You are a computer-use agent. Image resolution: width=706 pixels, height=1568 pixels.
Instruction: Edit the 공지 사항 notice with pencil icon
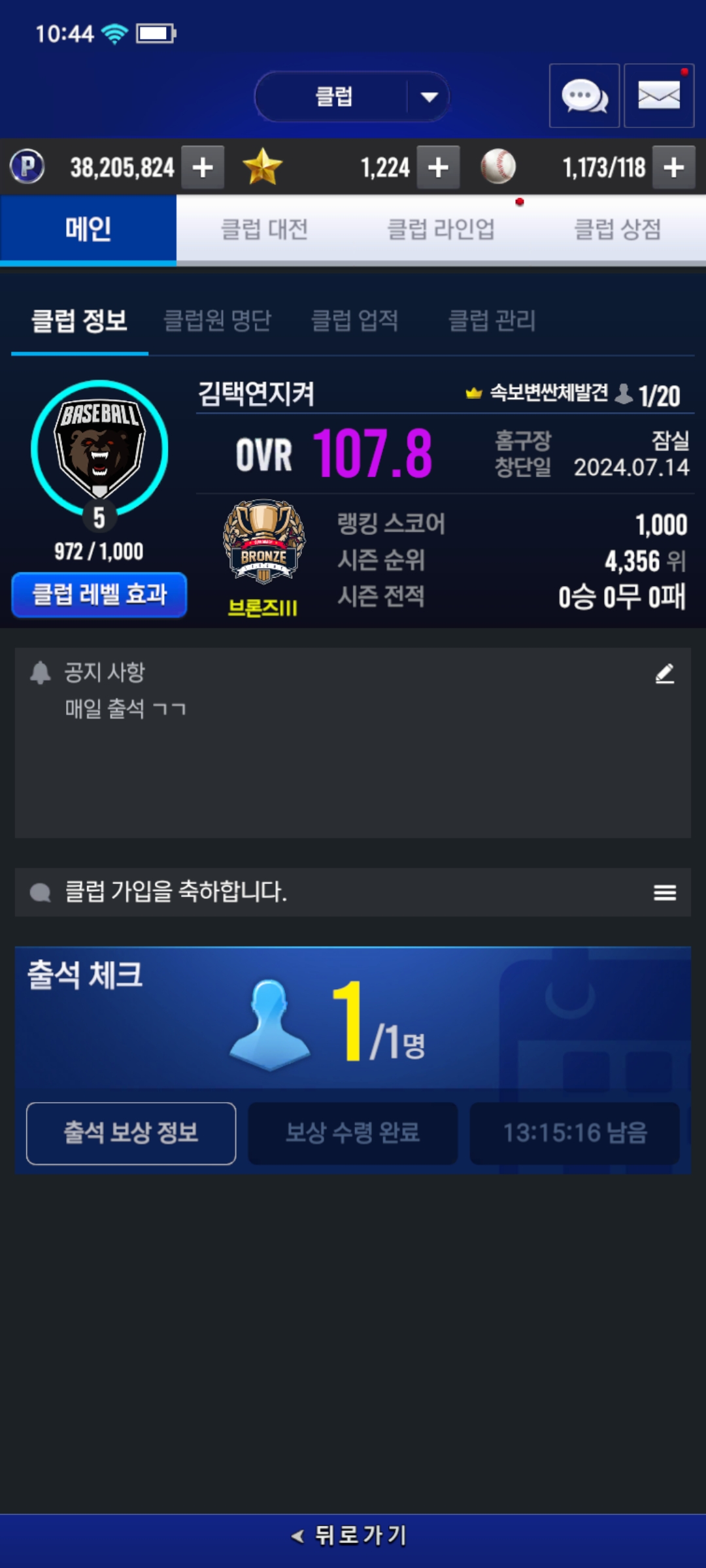[x=664, y=674]
